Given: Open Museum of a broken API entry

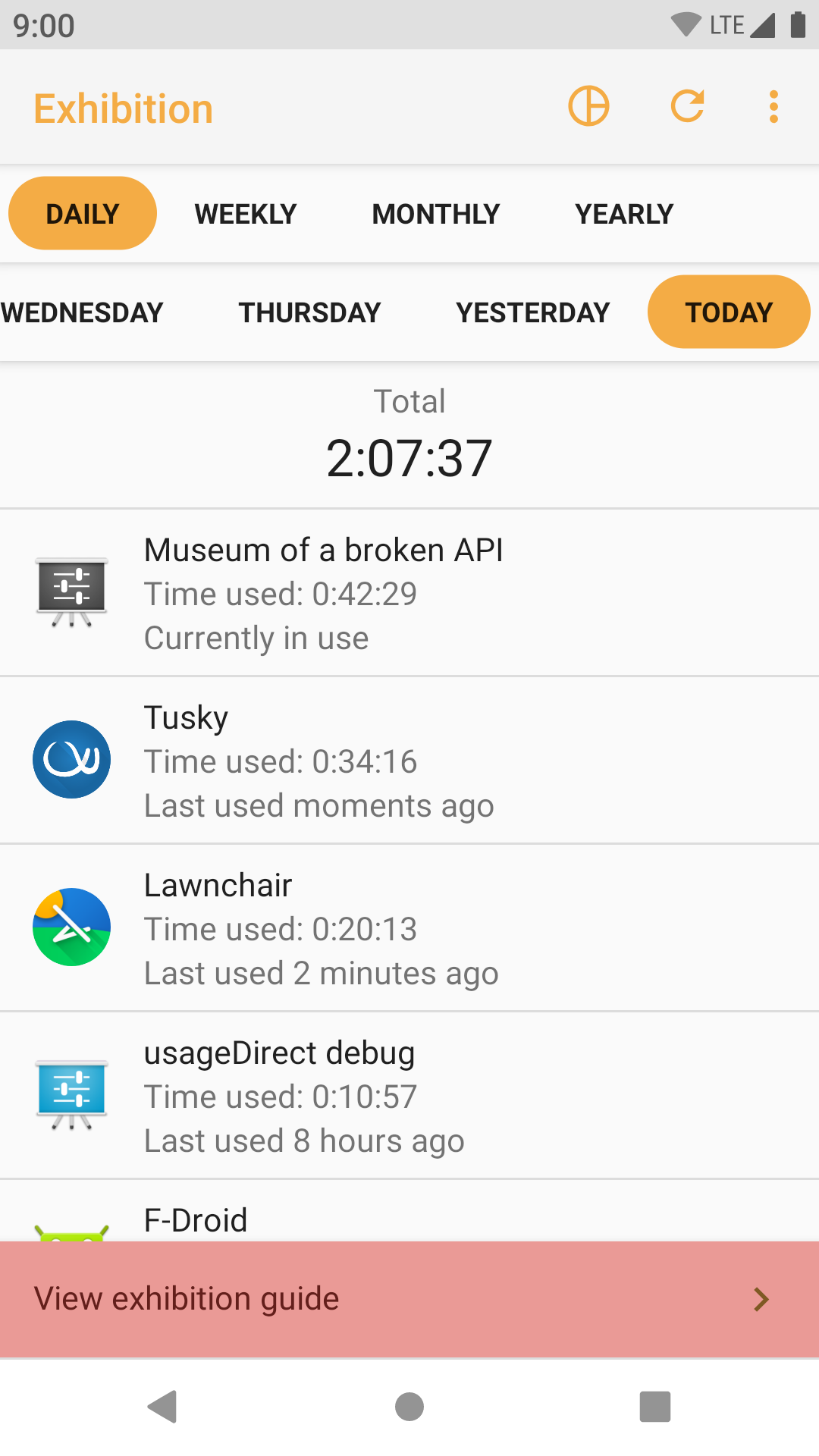Looking at the screenshot, I should (409, 593).
